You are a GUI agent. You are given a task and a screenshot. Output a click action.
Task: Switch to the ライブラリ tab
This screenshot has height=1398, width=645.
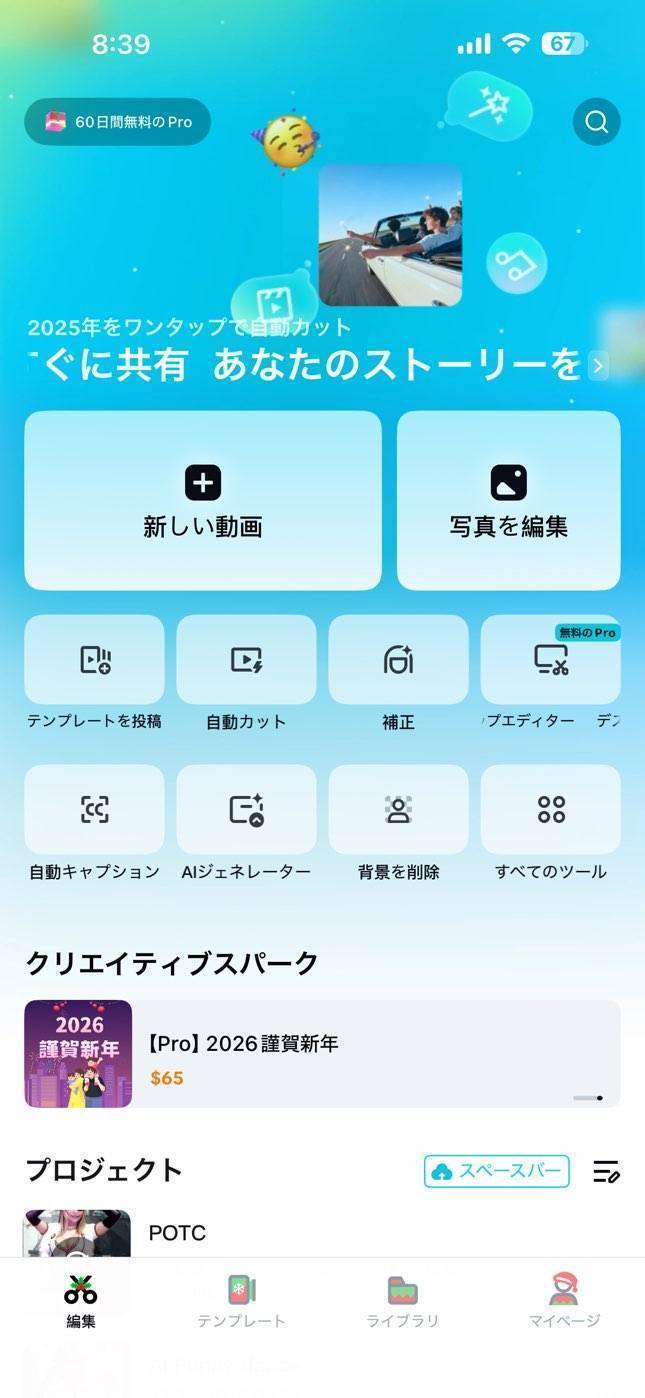(x=402, y=1302)
